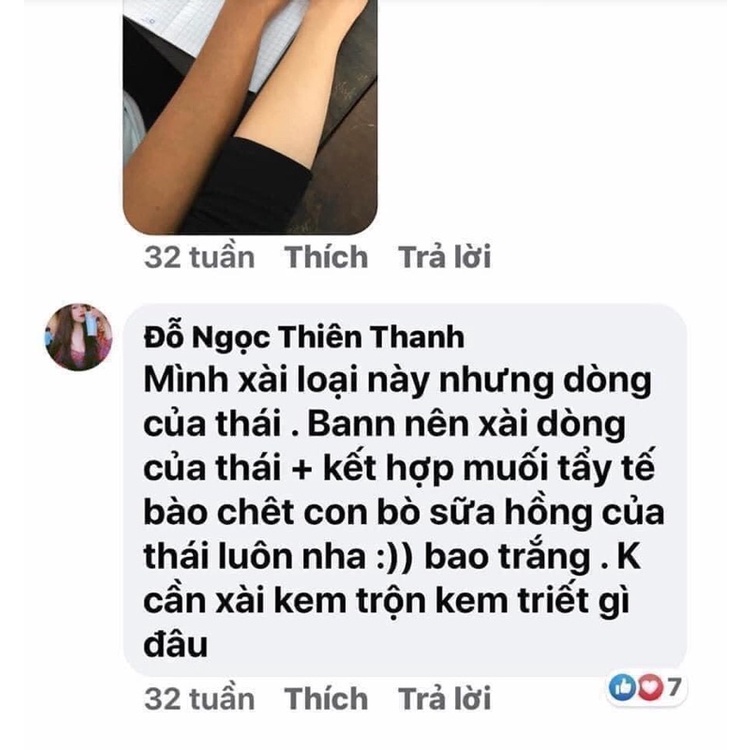The image size is (750, 750).
Task: Open the name link Đỗ Ngọc Thiên Thanh
Action: (x=304, y=337)
